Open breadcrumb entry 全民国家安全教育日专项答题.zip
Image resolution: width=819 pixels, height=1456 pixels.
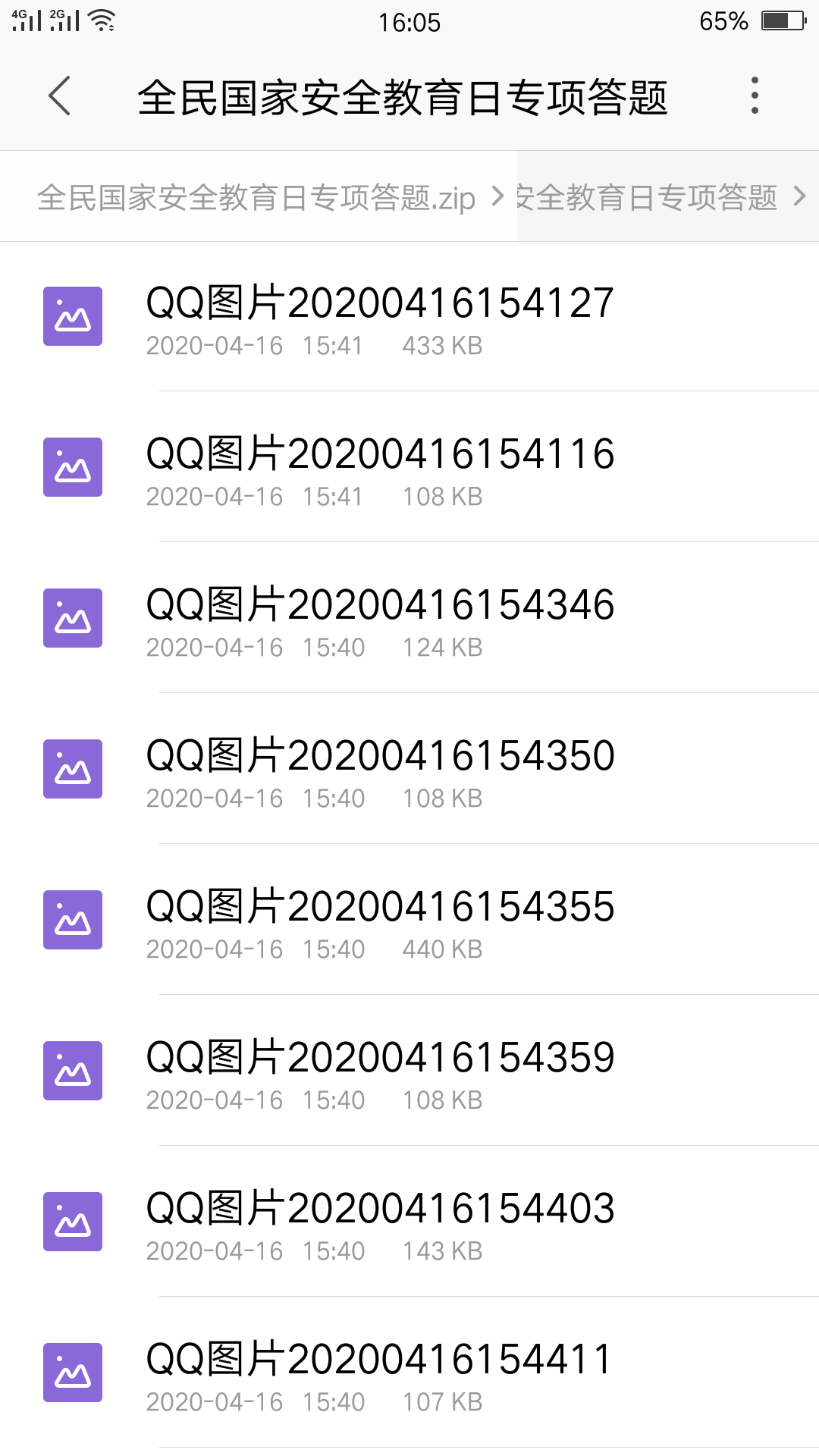point(256,196)
